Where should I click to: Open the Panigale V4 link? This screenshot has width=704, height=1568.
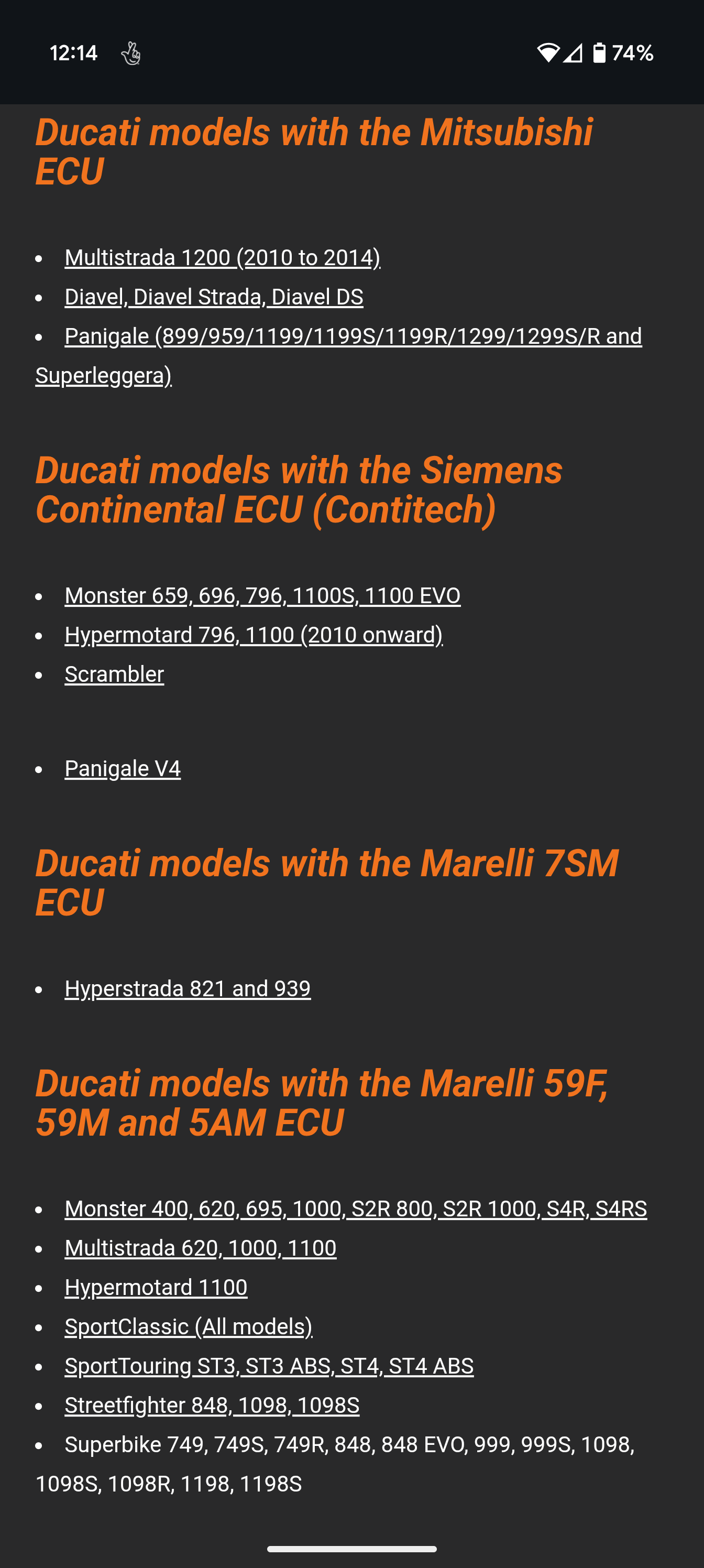point(123,768)
